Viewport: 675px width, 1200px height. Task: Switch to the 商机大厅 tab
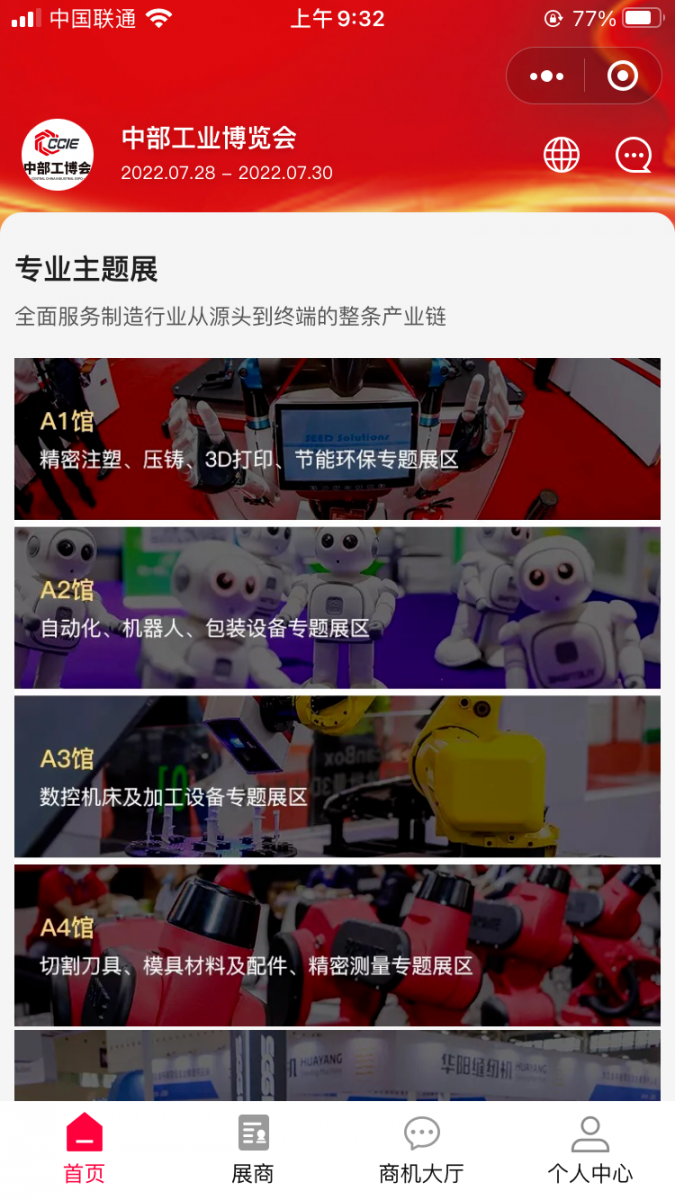pos(421,1150)
